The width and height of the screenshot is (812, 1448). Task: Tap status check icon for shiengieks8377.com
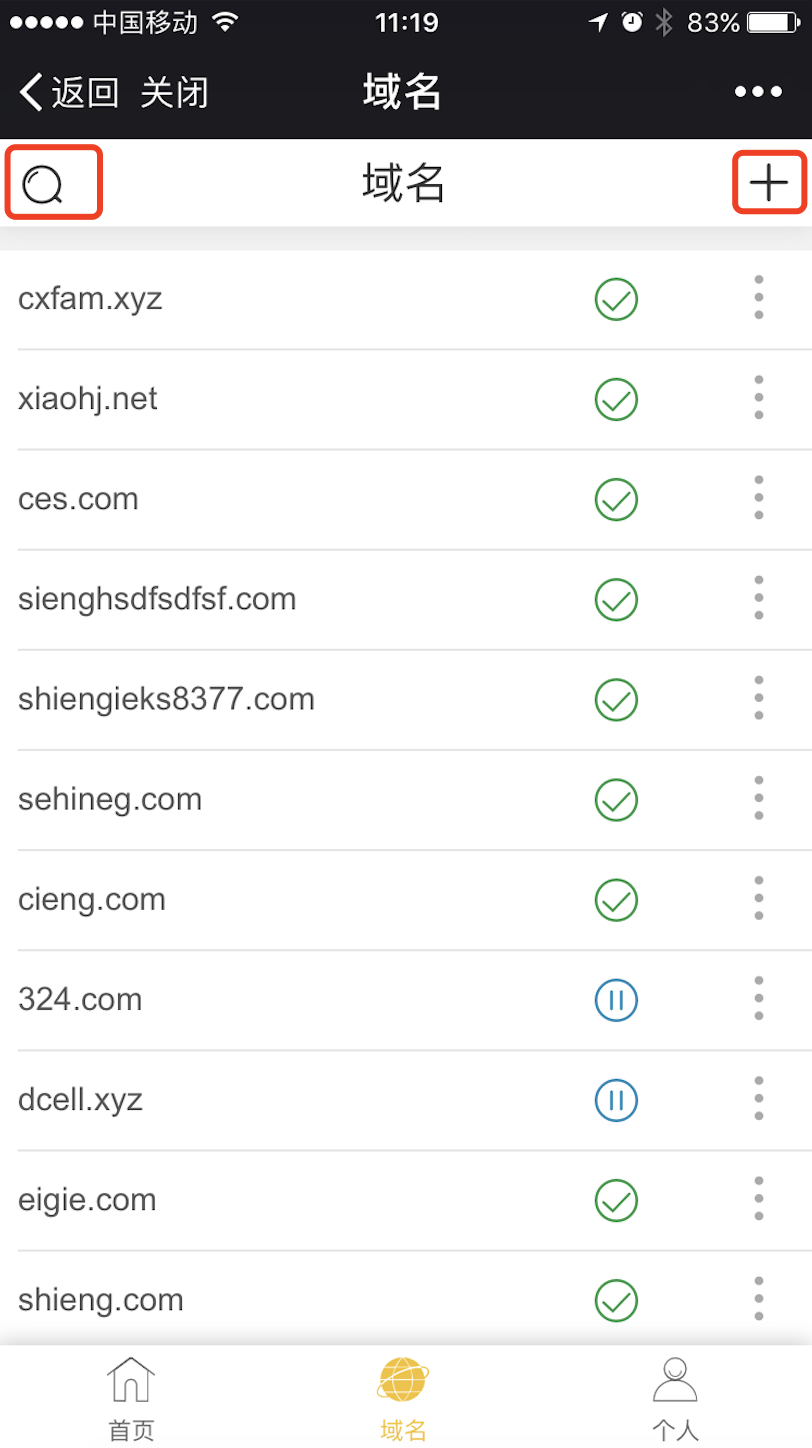point(616,699)
